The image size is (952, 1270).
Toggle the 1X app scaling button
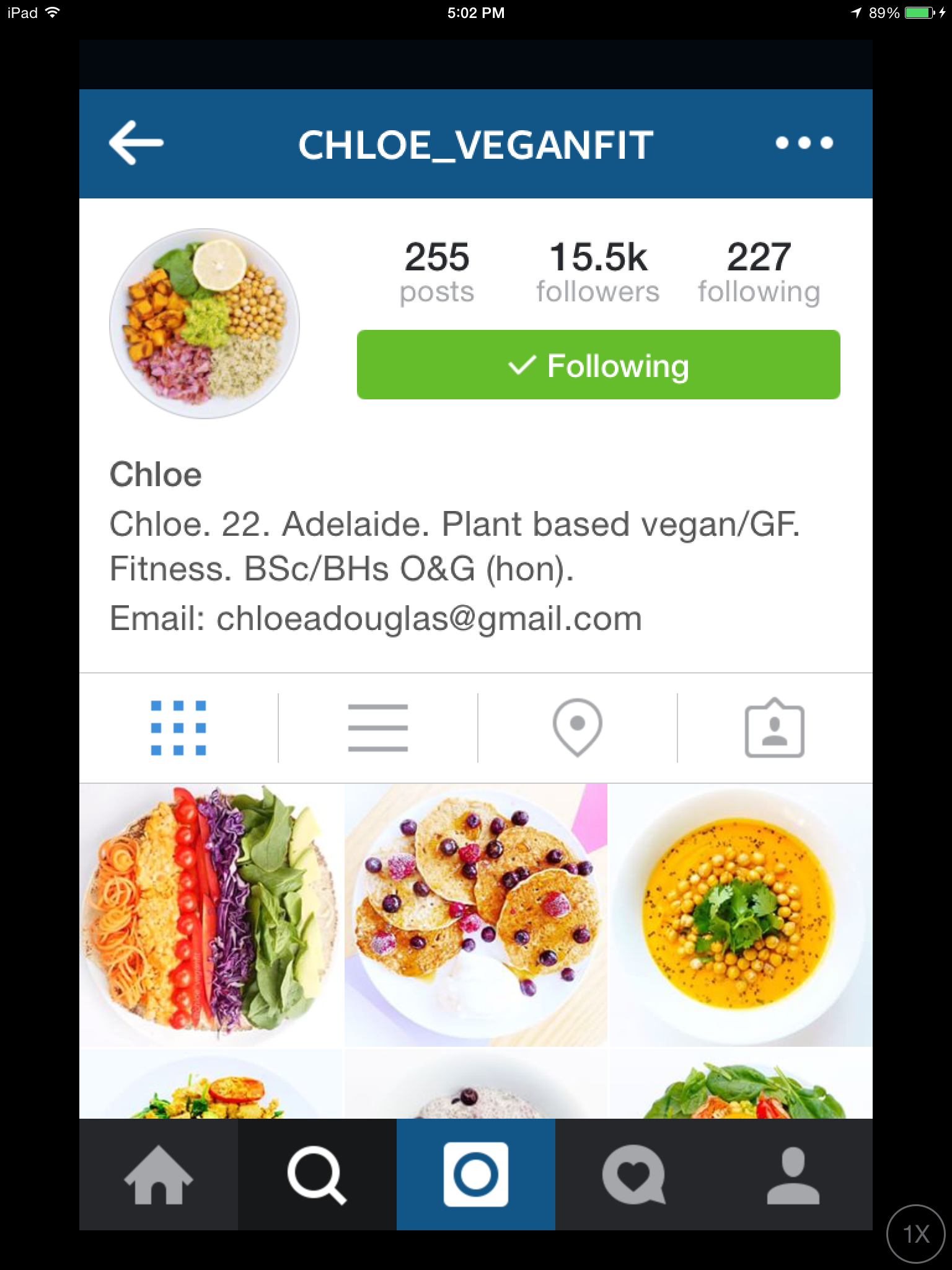pyautogui.click(x=916, y=1233)
